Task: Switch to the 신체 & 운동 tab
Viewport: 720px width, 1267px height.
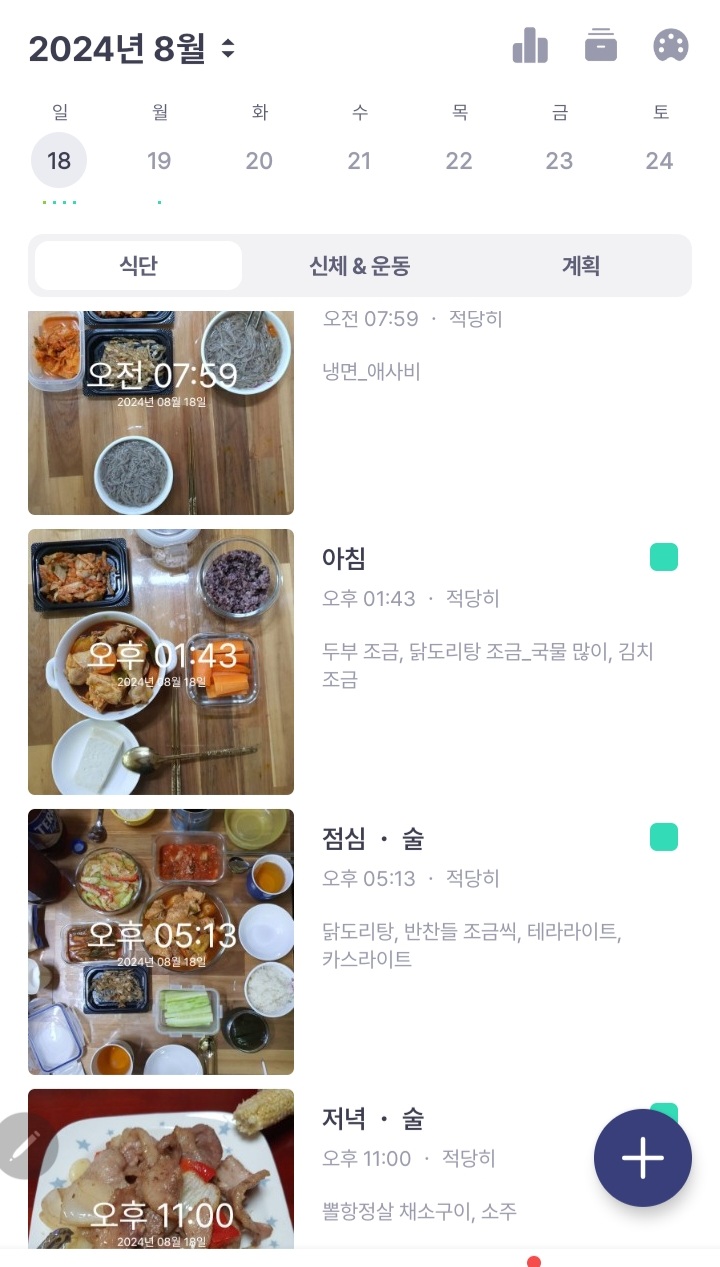Action: coord(360,266)
